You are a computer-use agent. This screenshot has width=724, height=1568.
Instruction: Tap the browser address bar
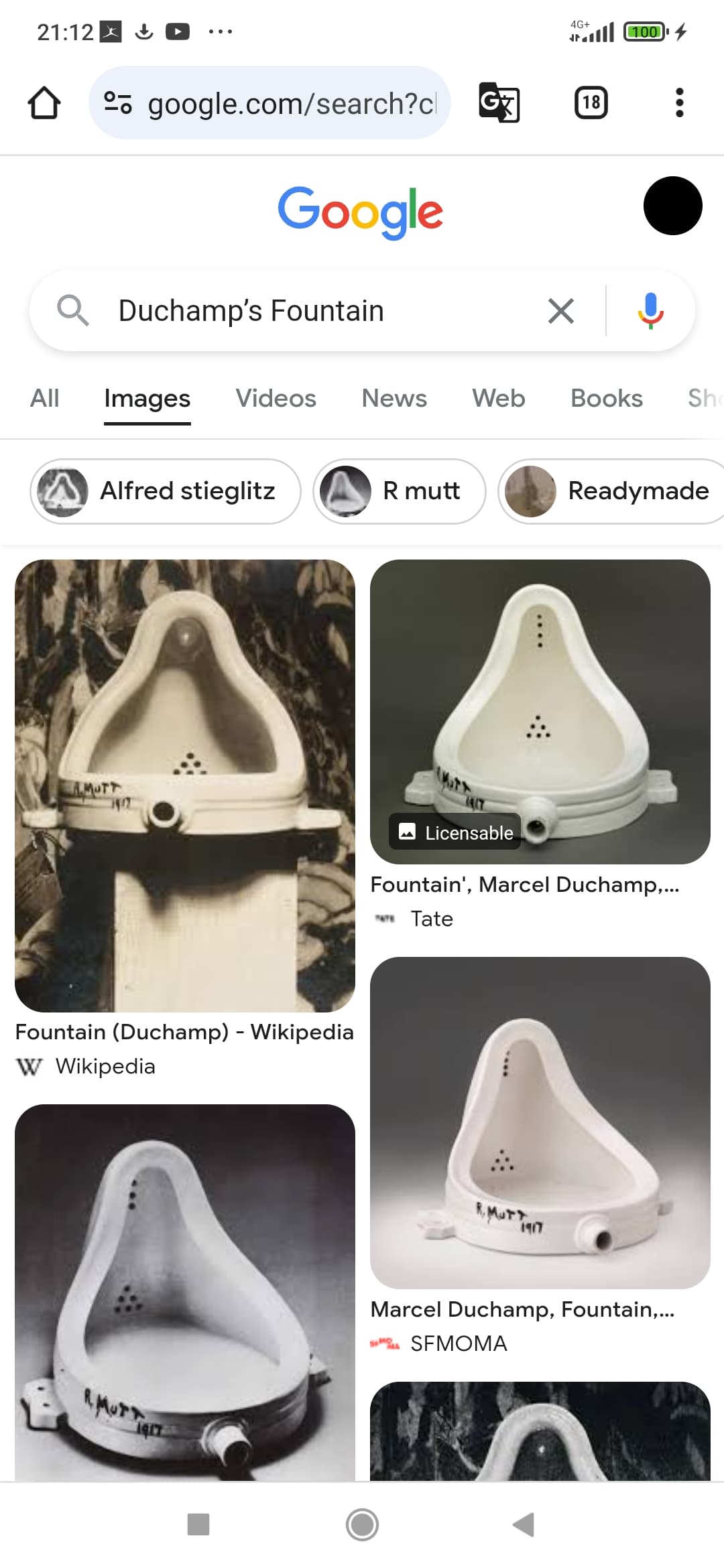pos(269,103)
